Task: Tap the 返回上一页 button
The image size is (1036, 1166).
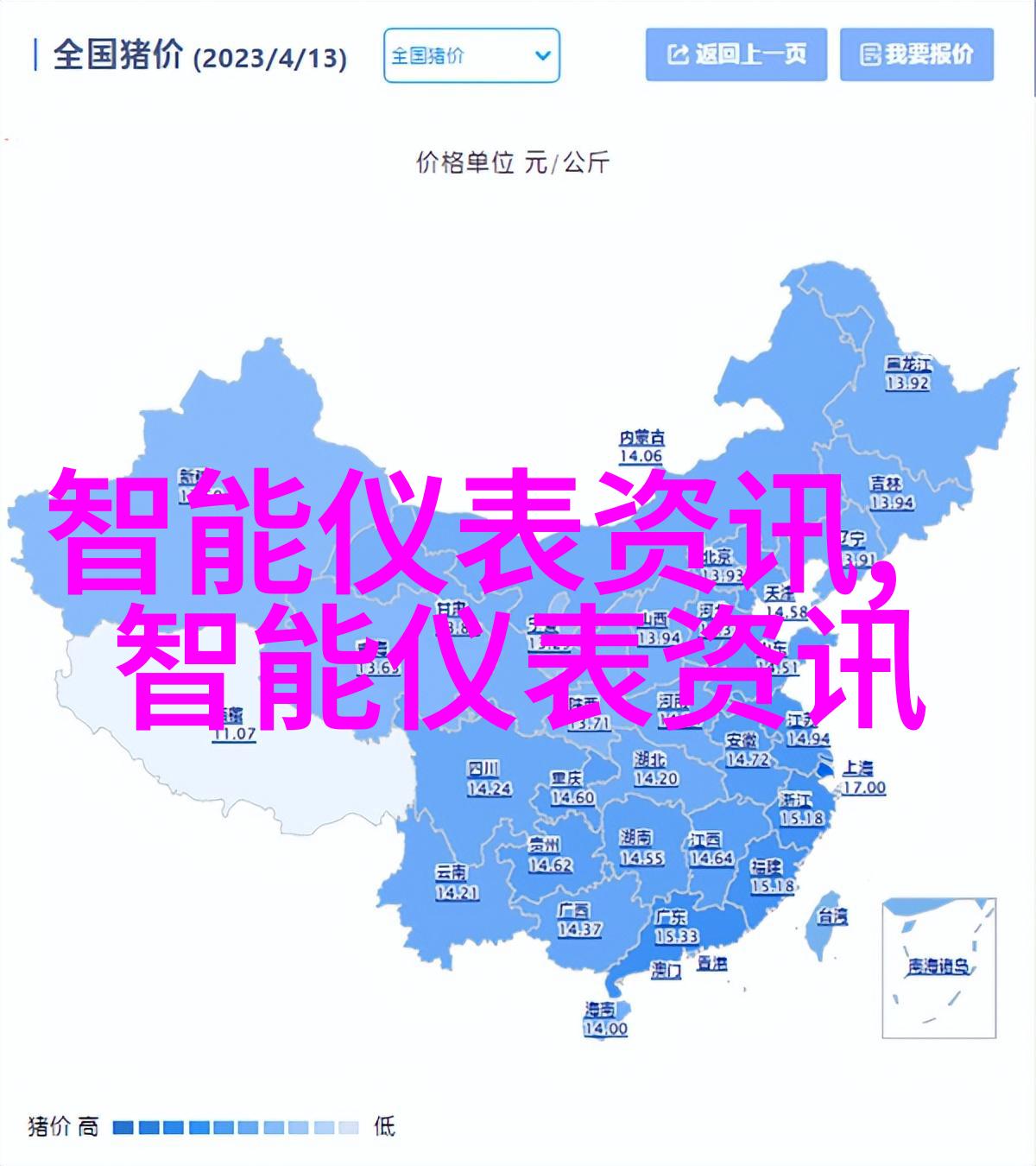Action: tap(736, 55)
